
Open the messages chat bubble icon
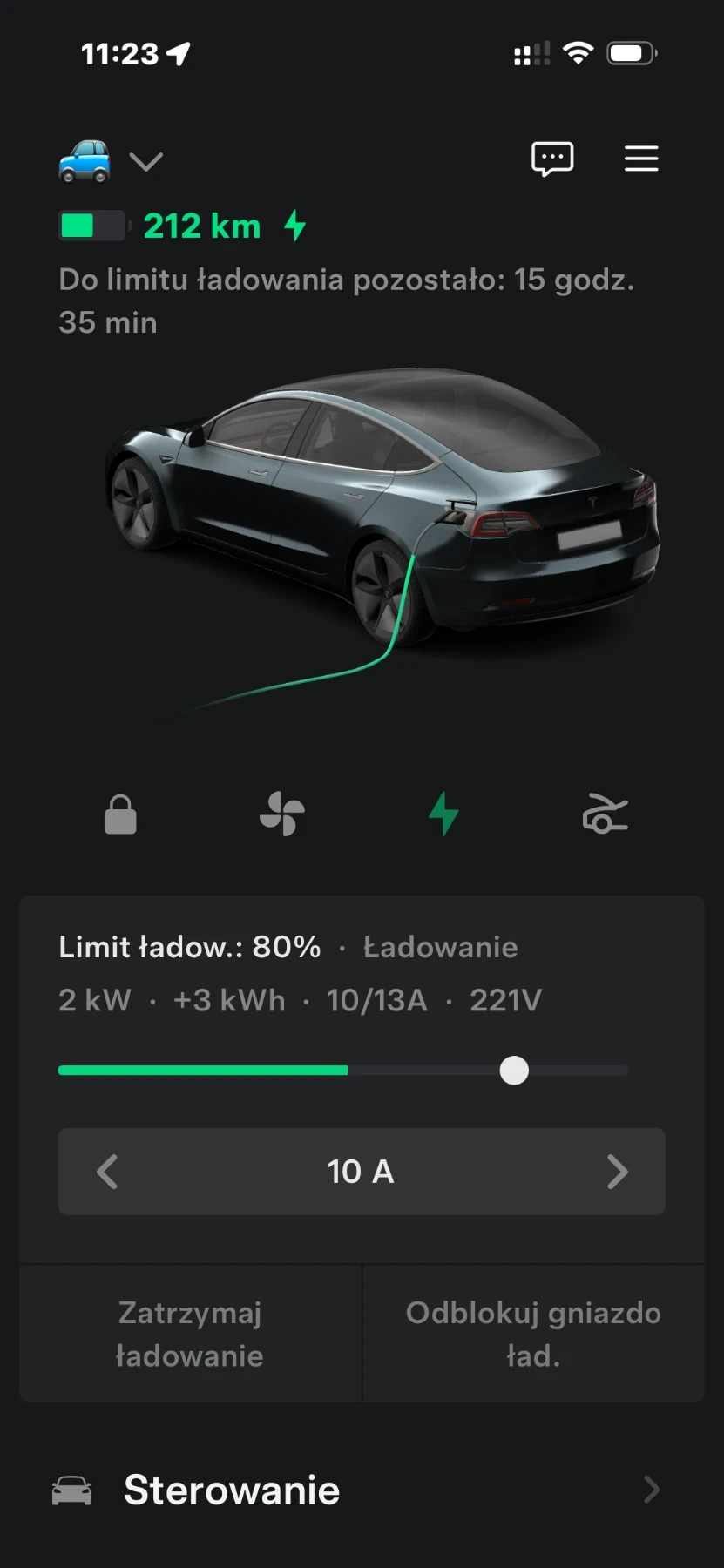click(x=552, y=159)
